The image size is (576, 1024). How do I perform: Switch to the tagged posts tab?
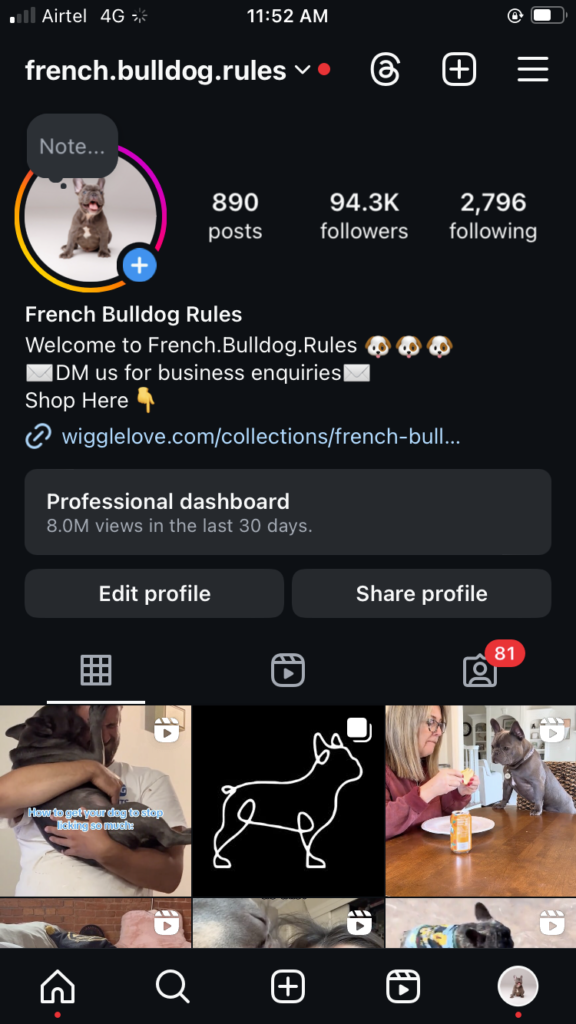click(x=480, y=670)
